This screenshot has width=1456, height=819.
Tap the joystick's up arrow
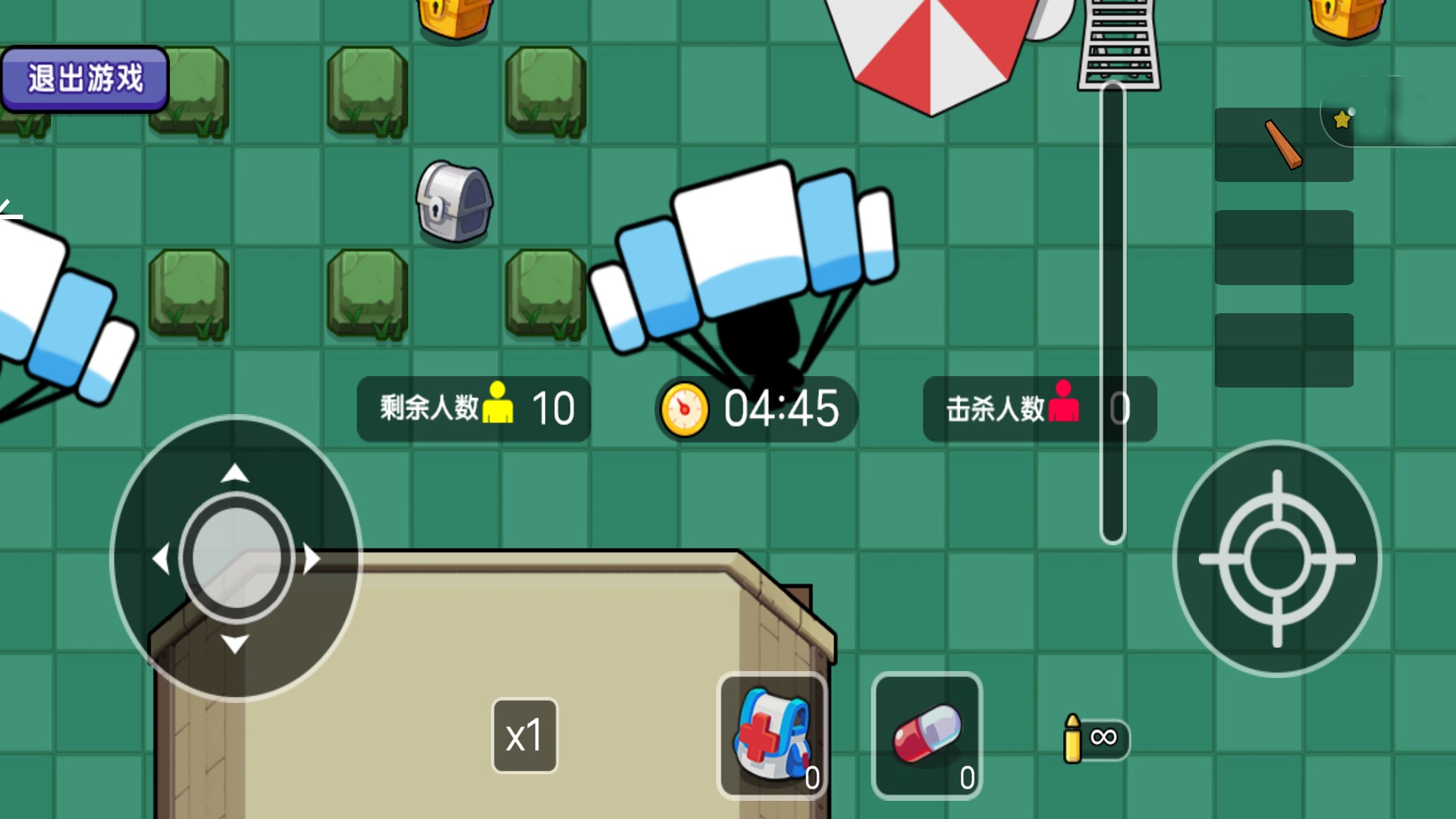coord(235,474)
